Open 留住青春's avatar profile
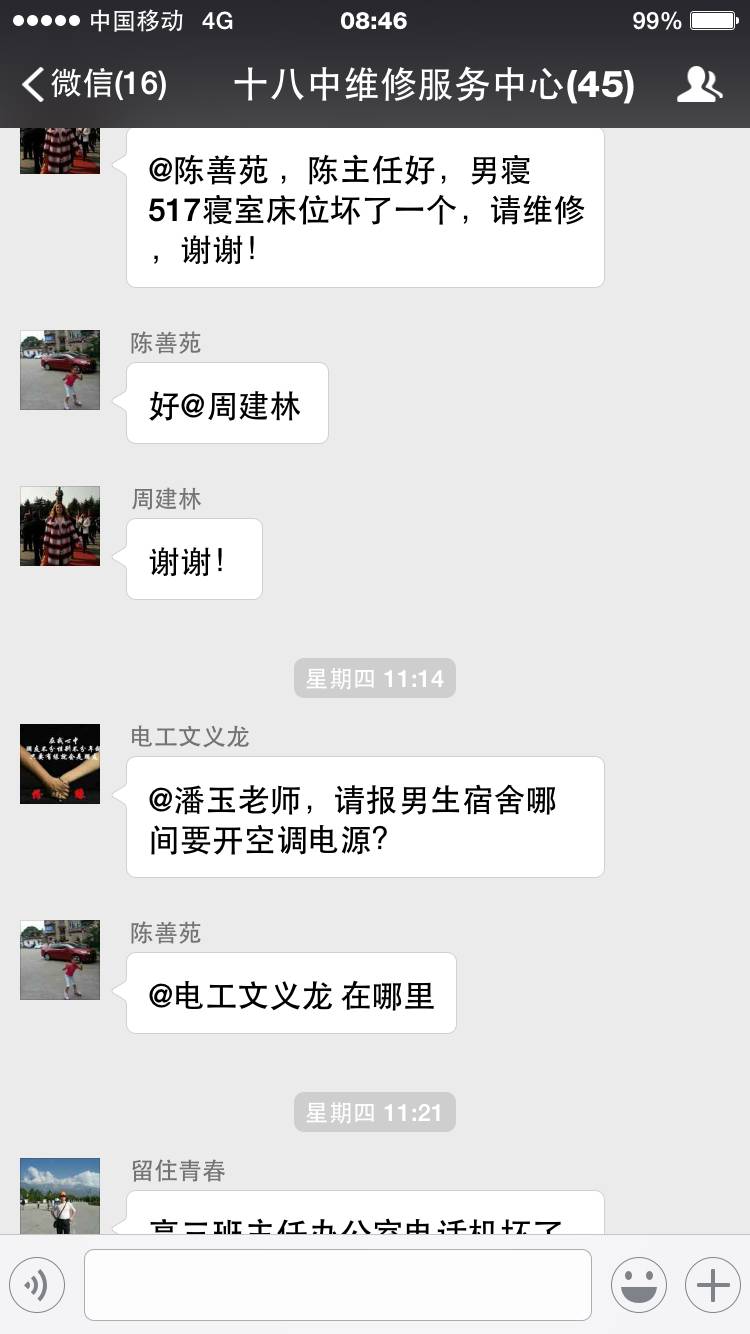The height and width of the screenshot is (1334, 750). pos(60,1196)
